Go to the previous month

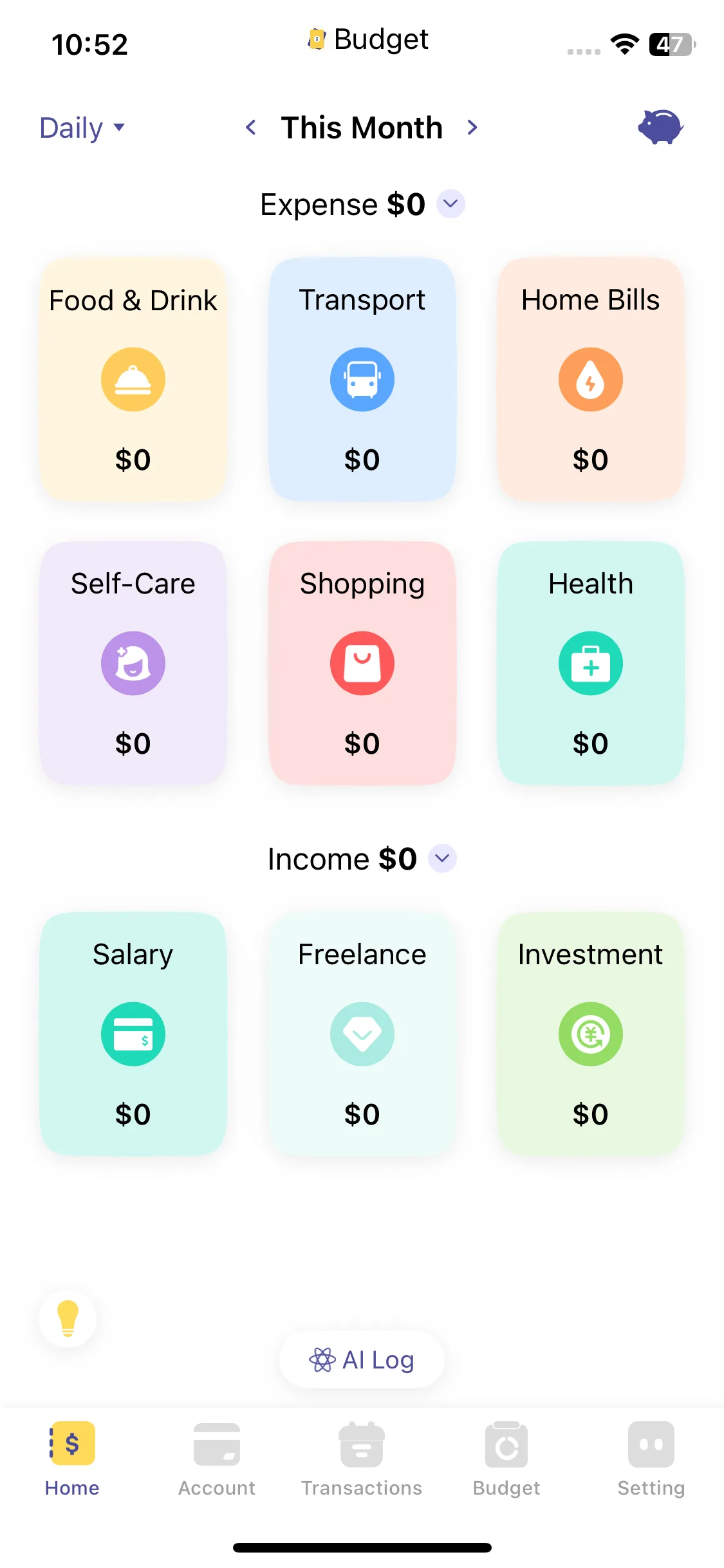coord(251,127)
